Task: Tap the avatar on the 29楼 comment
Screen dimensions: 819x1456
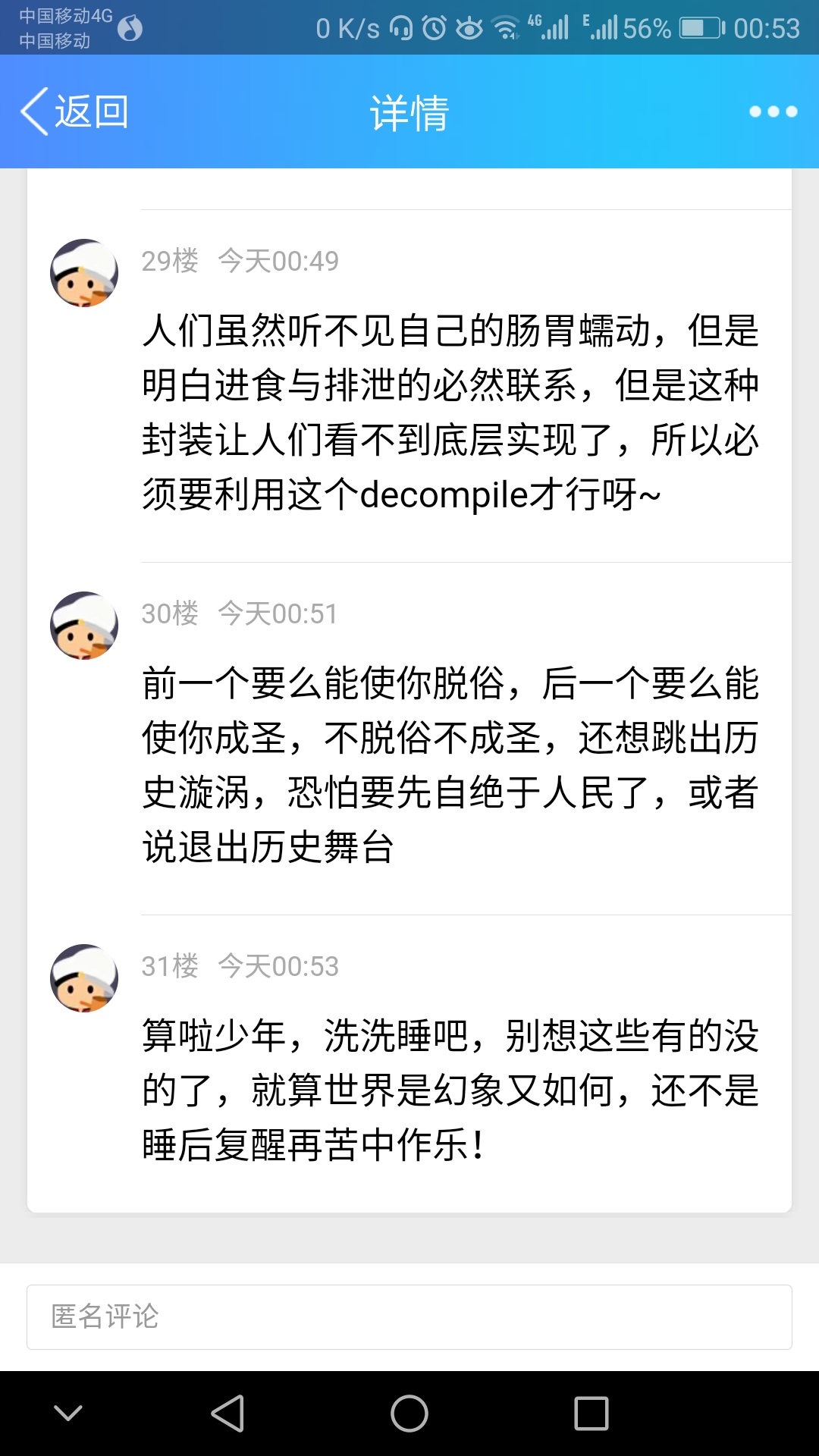Action: [x=84, y=273]
